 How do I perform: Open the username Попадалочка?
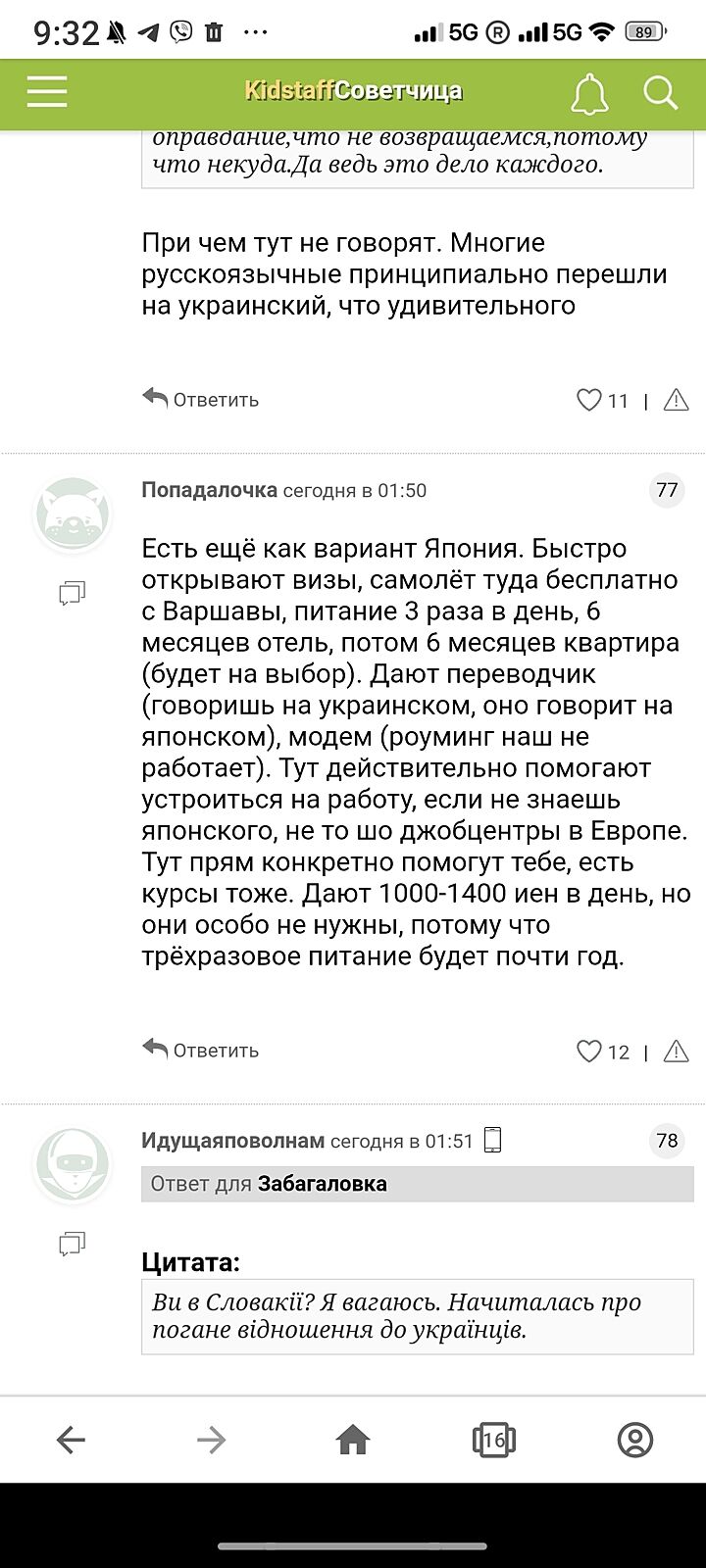[x=209, y=490]
